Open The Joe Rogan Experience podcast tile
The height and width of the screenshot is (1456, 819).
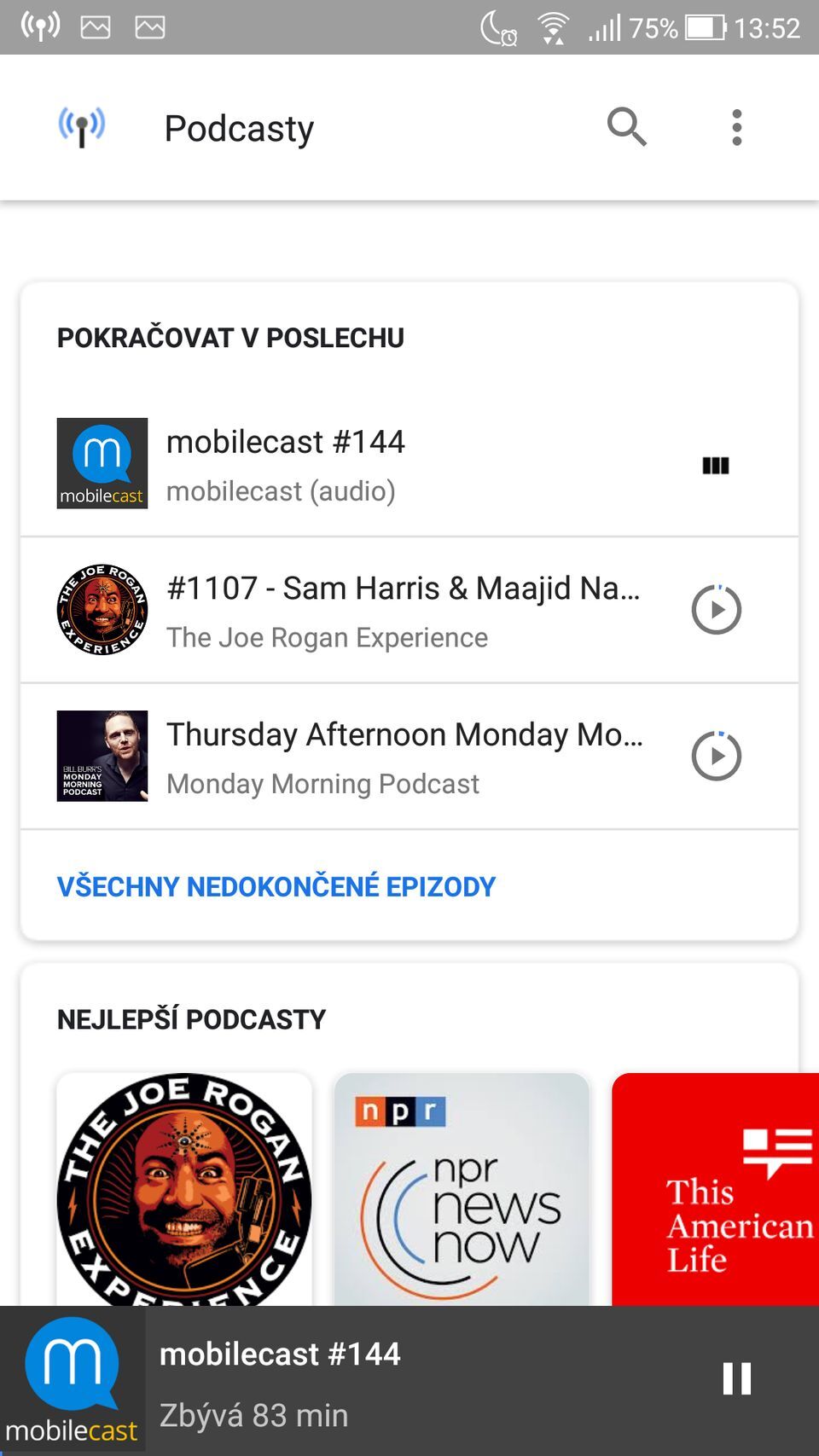(x=184, y=1189)
